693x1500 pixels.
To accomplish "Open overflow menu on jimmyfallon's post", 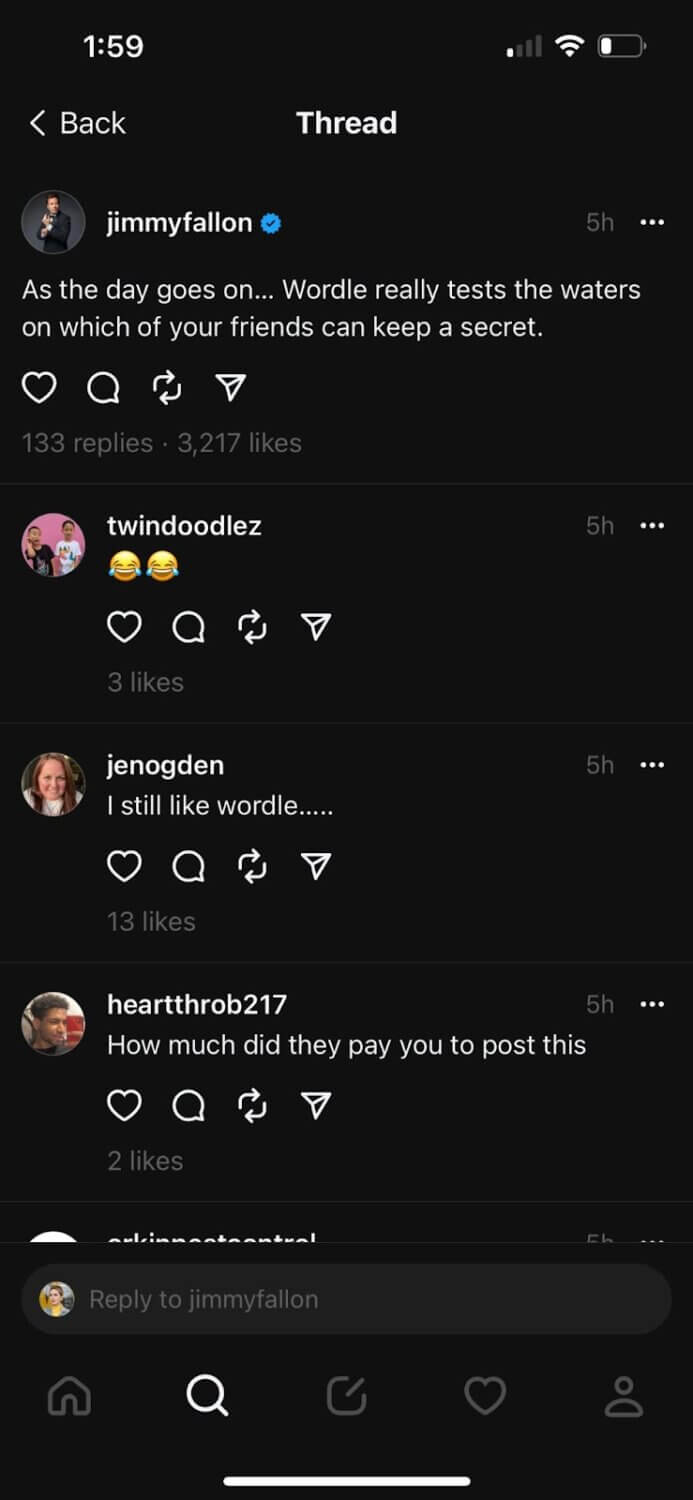I will [652, 222].
